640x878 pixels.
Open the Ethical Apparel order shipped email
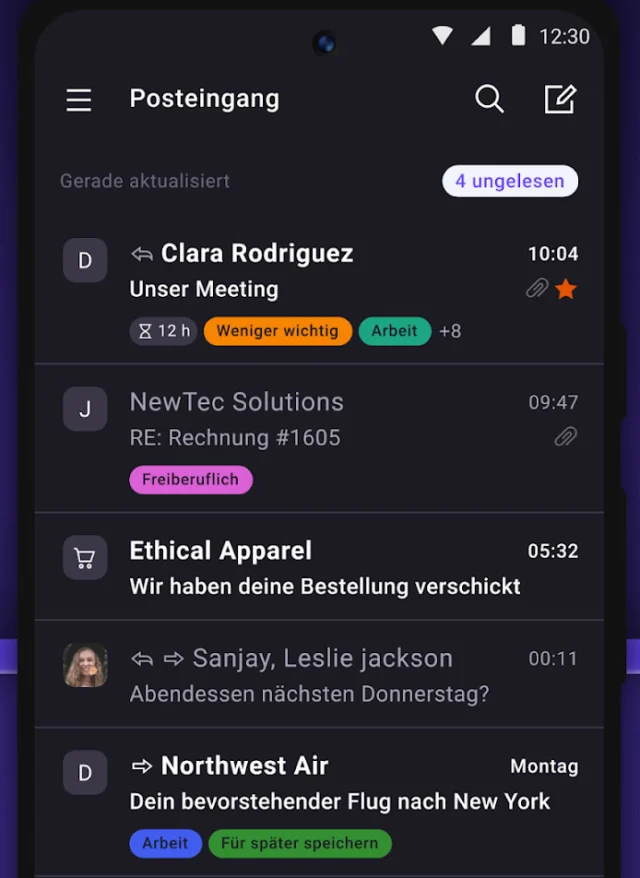(x=330, y=568)
